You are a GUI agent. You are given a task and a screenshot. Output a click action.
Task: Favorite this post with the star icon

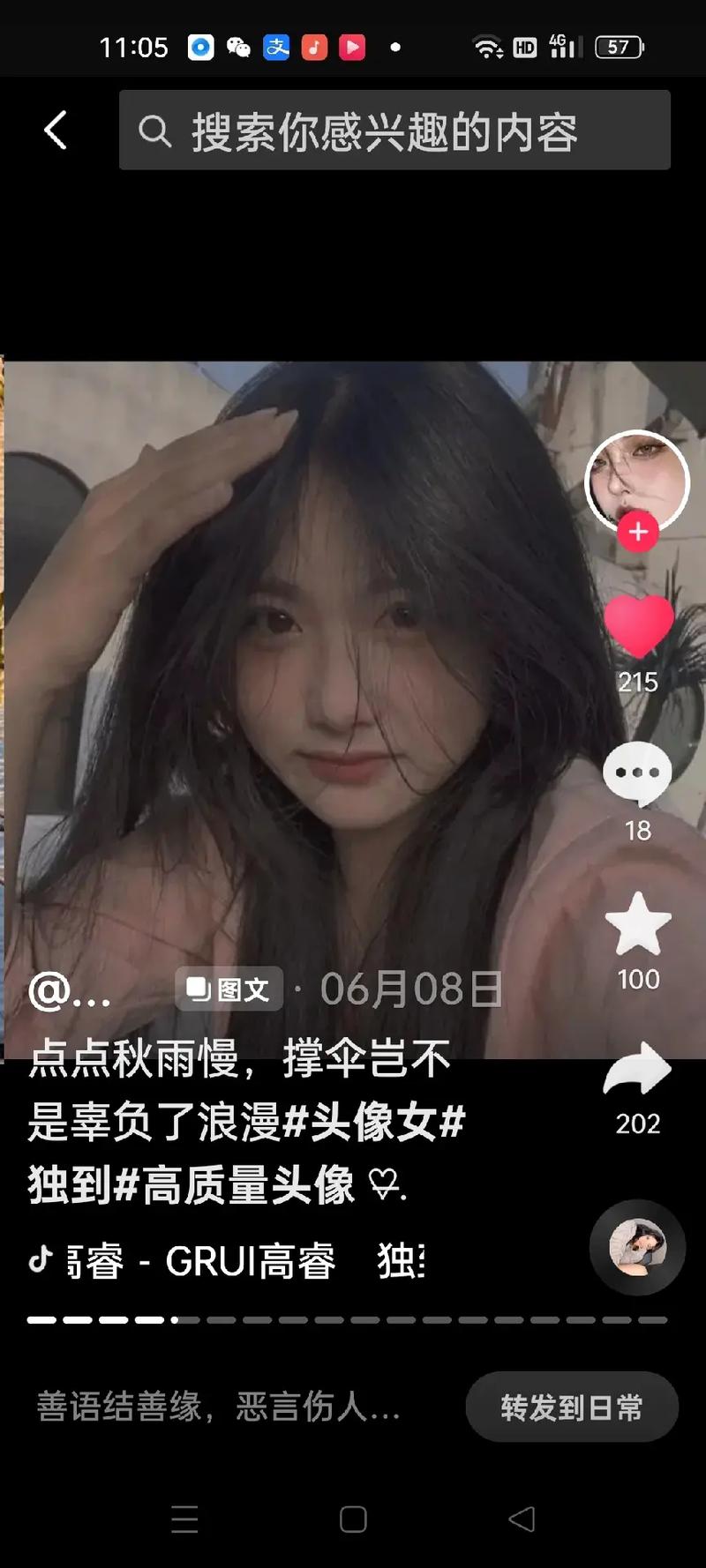637,924
